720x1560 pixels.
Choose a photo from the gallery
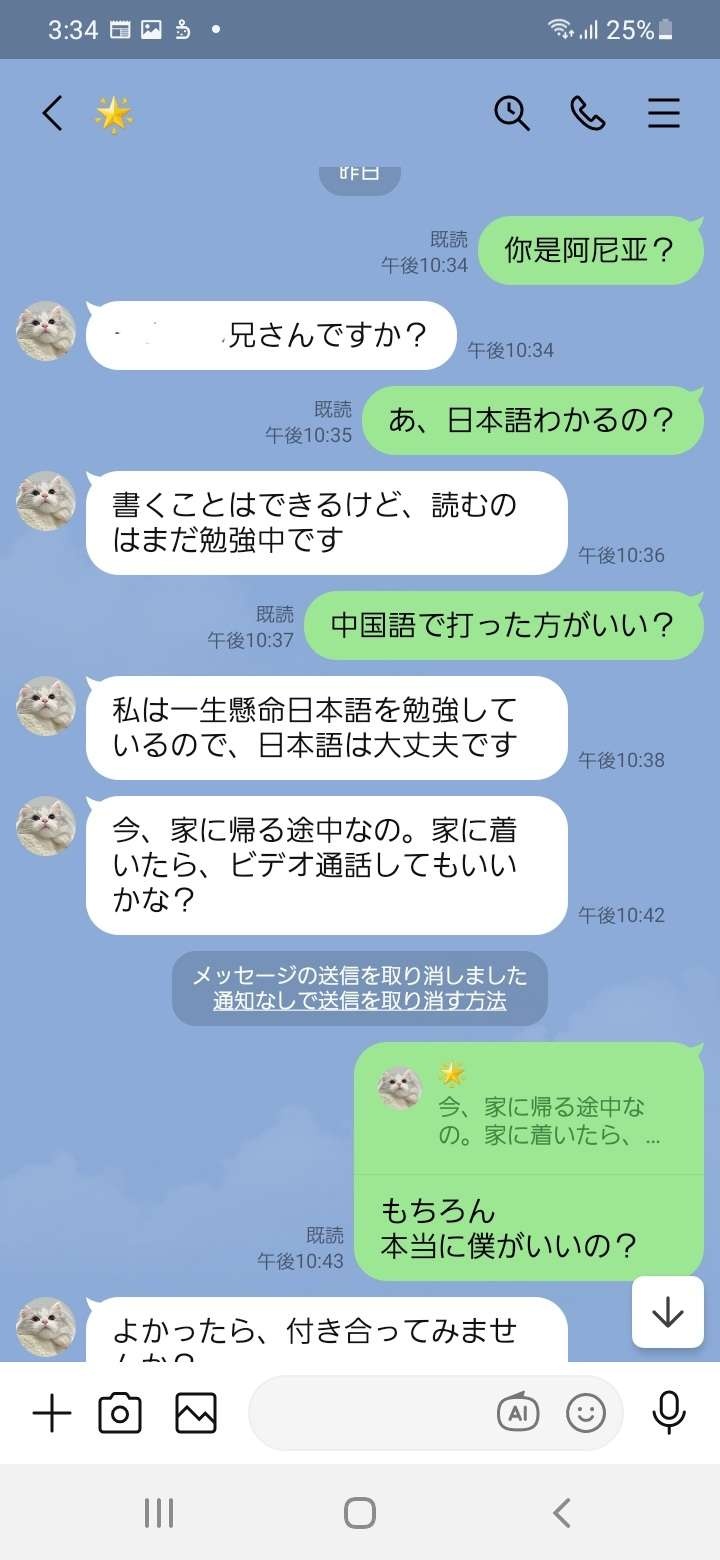[x=196, y=1413]
